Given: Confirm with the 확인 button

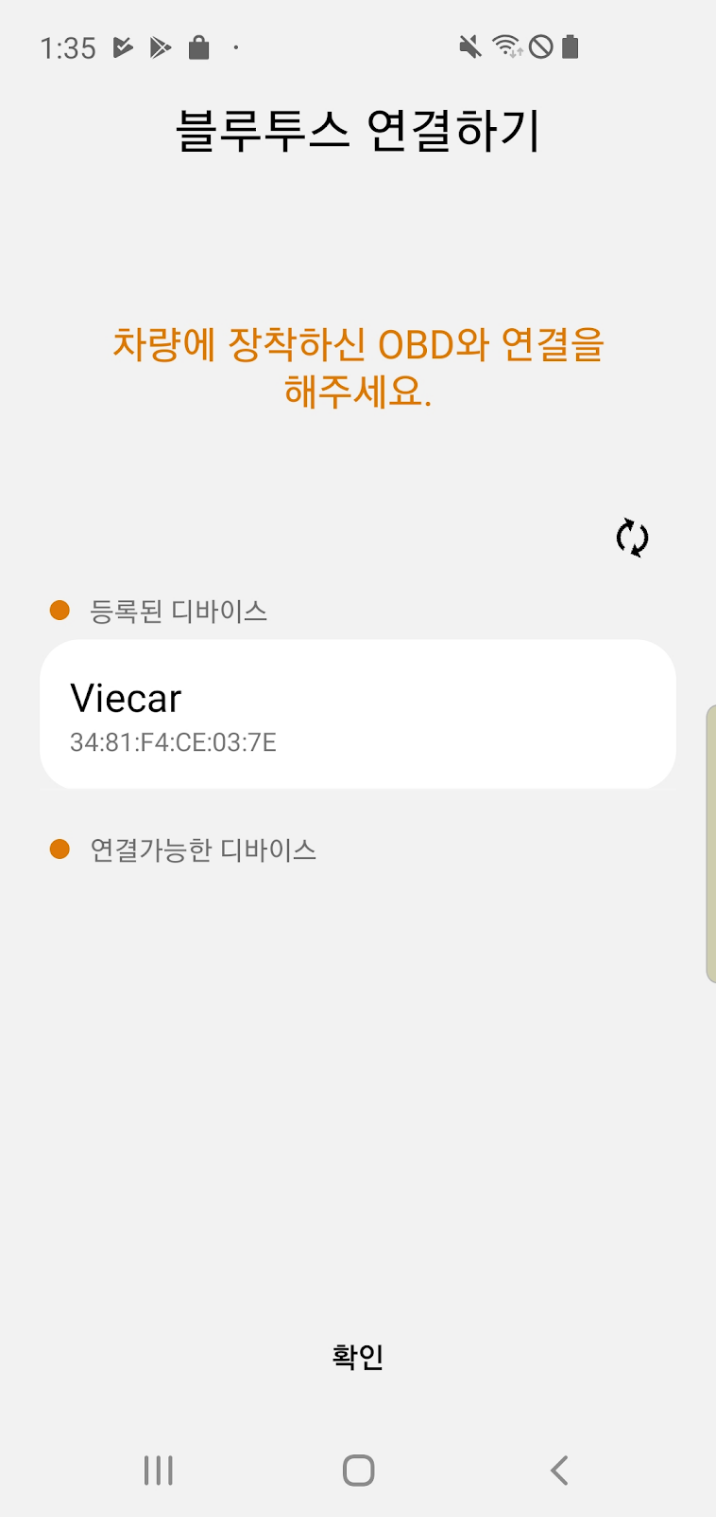Looking at the screenshot, I should pyautogui.click(x=358, y=1357).
